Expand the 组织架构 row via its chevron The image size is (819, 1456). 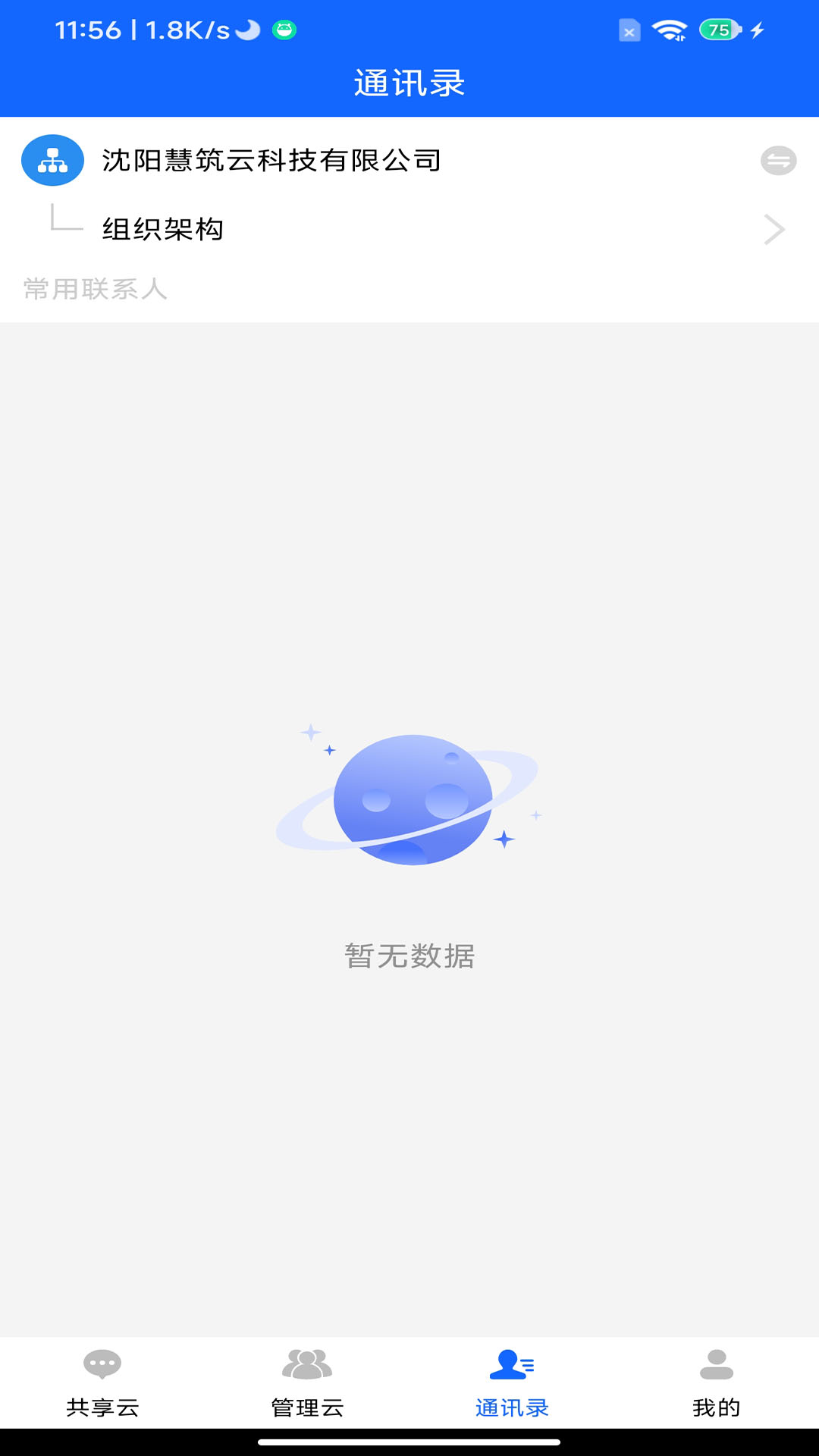[x=773, y=230]
